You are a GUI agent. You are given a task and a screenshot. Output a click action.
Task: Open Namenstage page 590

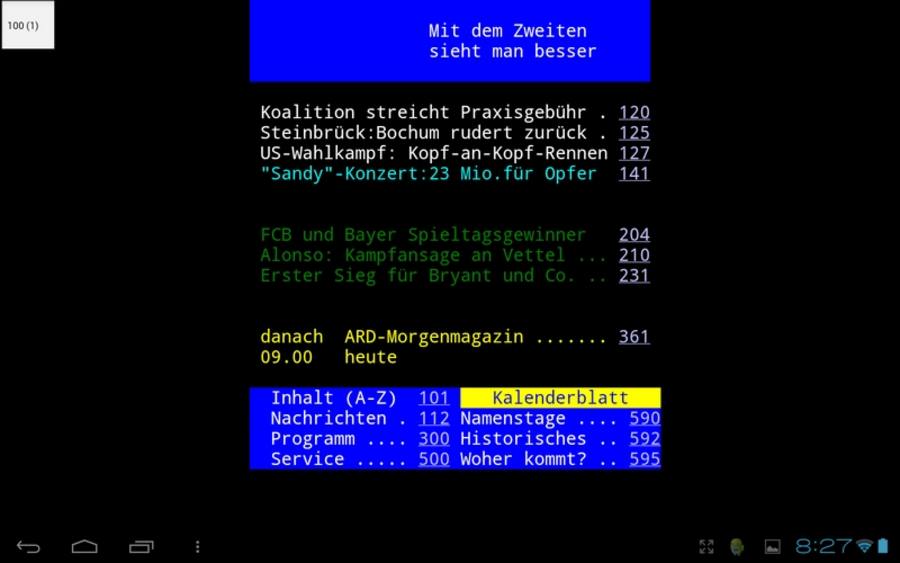pyautogui.click(x=645, y=419)
